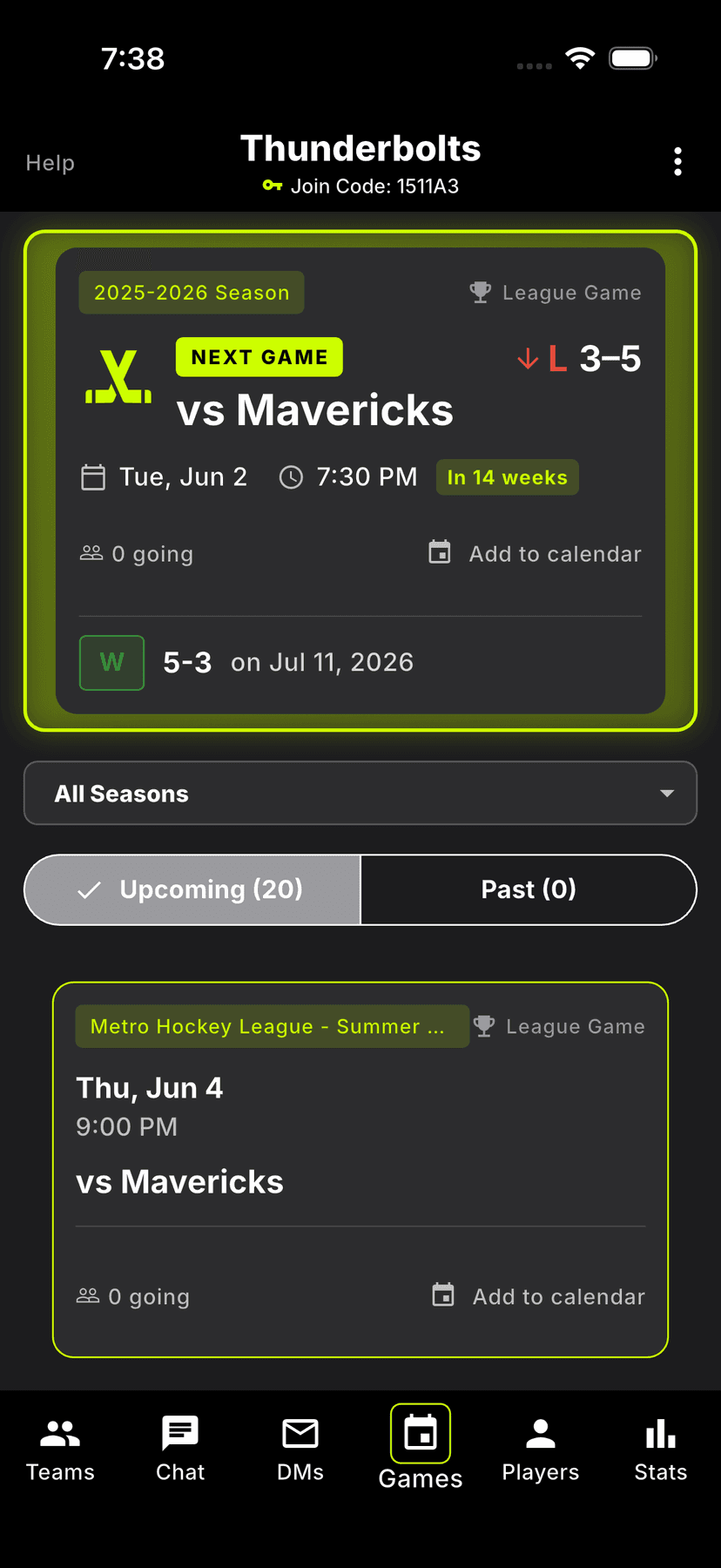Switch to the Upcoming games tab

(192, 889)
